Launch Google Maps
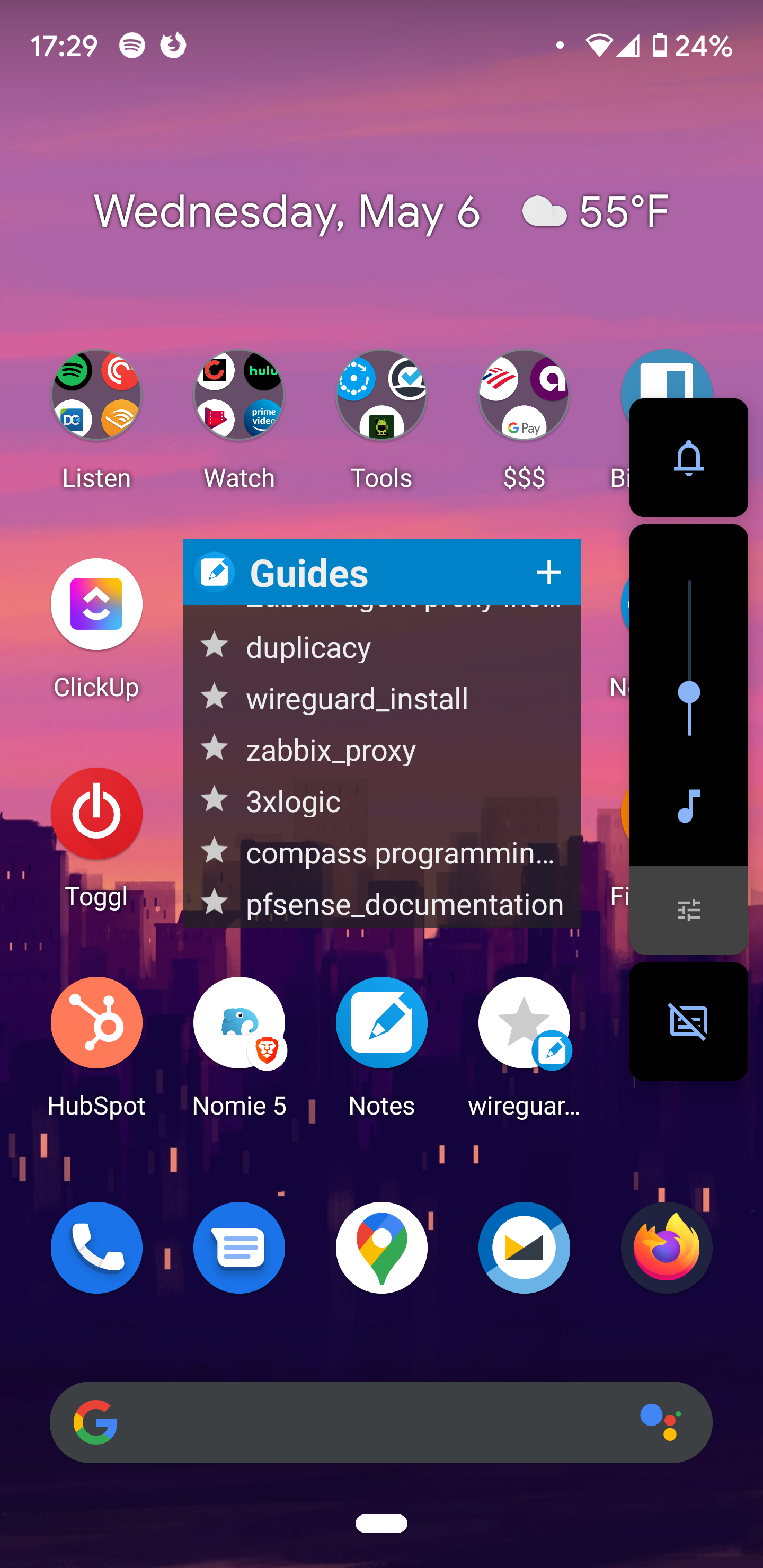Image resolution: width=763 pixels, height=1568 pixels. tap(381, 1247)
